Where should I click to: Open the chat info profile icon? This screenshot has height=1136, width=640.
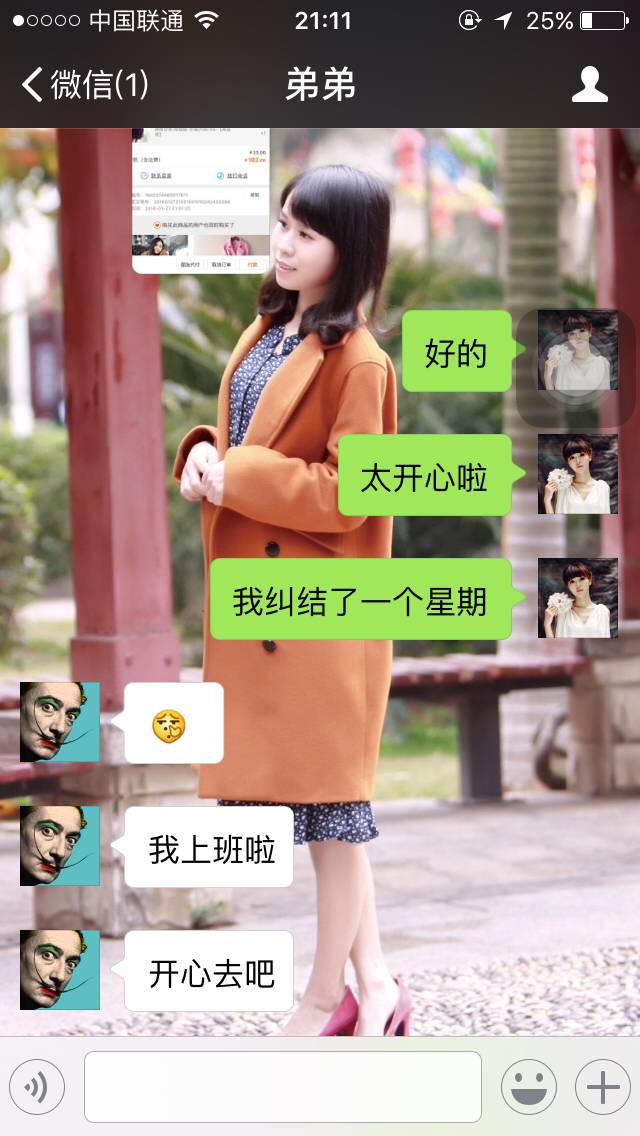pos(589,85)
